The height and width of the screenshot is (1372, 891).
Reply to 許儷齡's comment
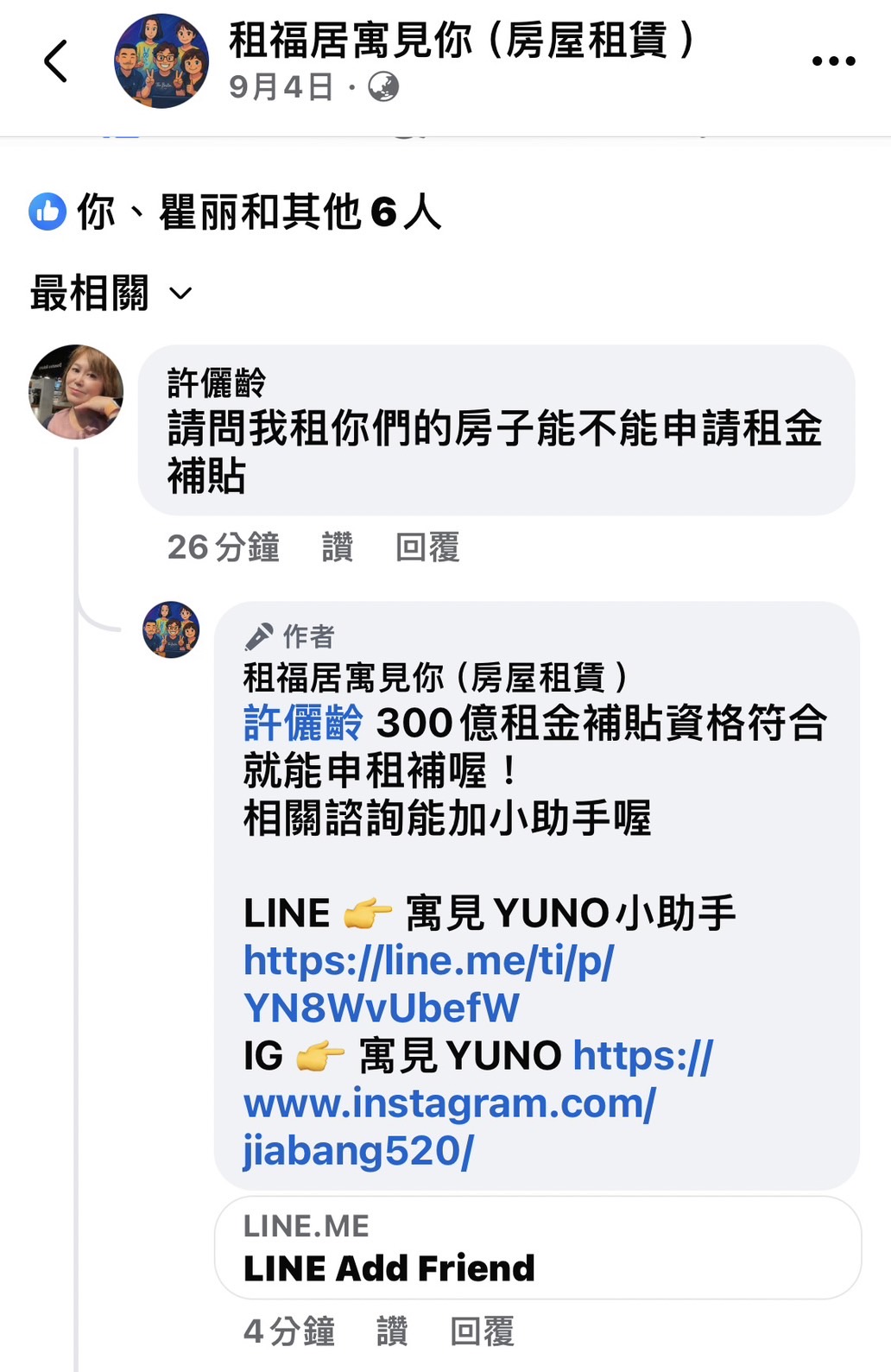427,547
